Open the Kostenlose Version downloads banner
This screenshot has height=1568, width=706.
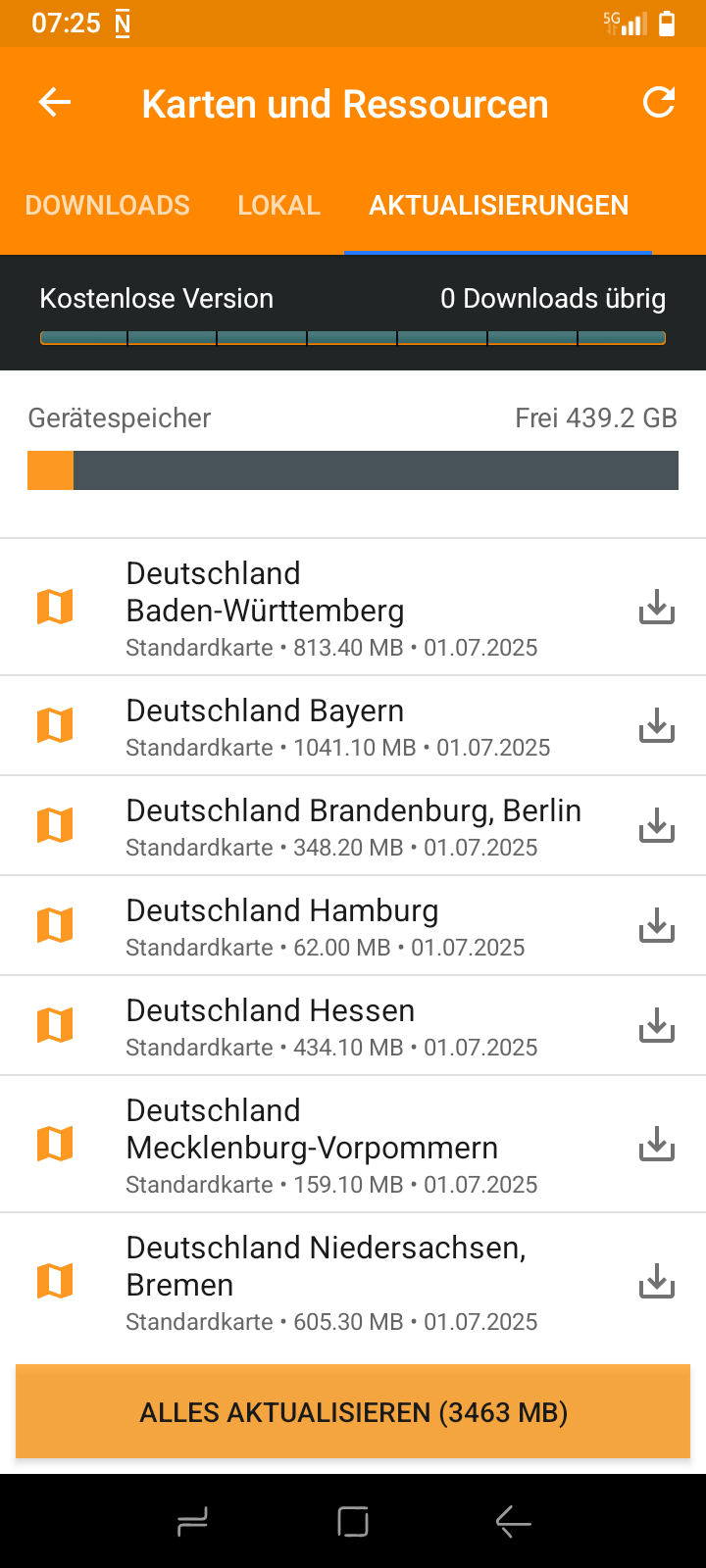pyautogui.click(x=353, y=312)
